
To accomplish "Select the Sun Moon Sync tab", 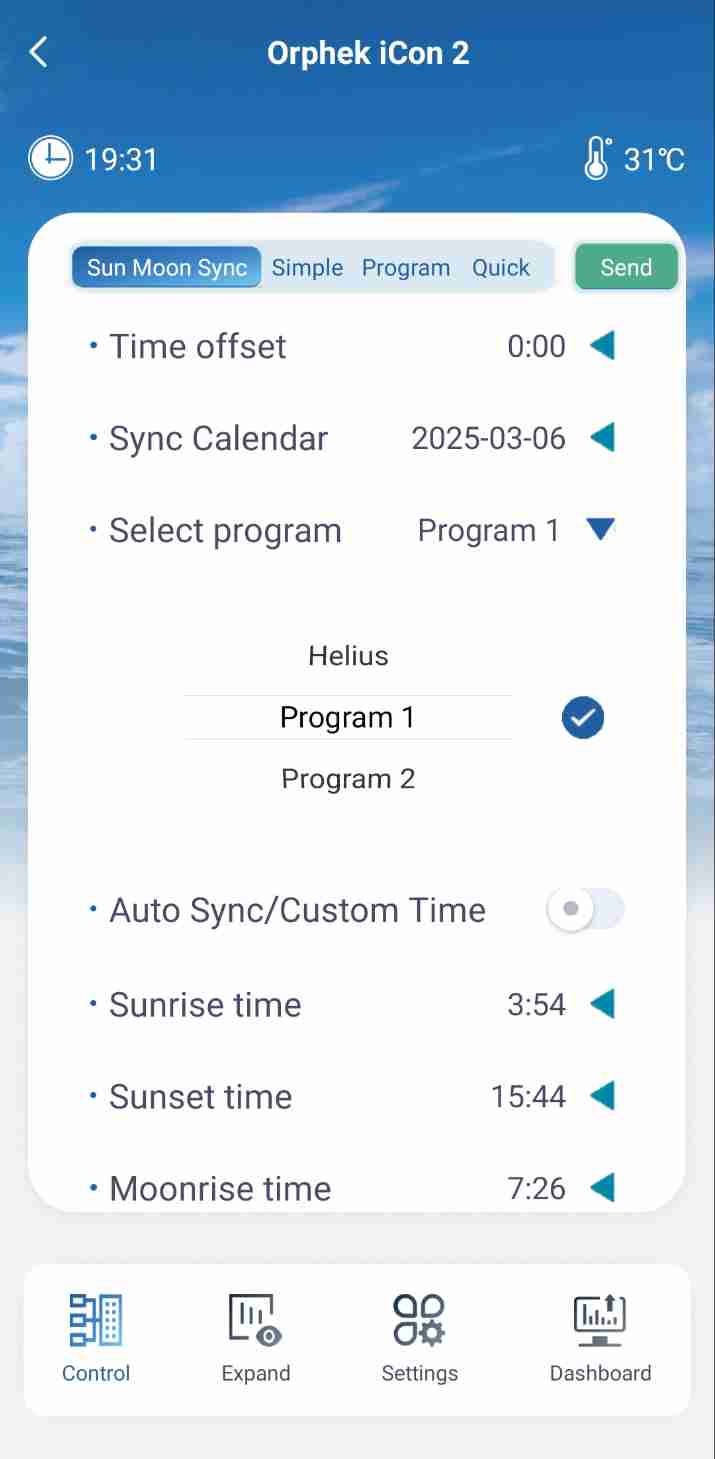I will pyautogui.click(x=167, y=268).
